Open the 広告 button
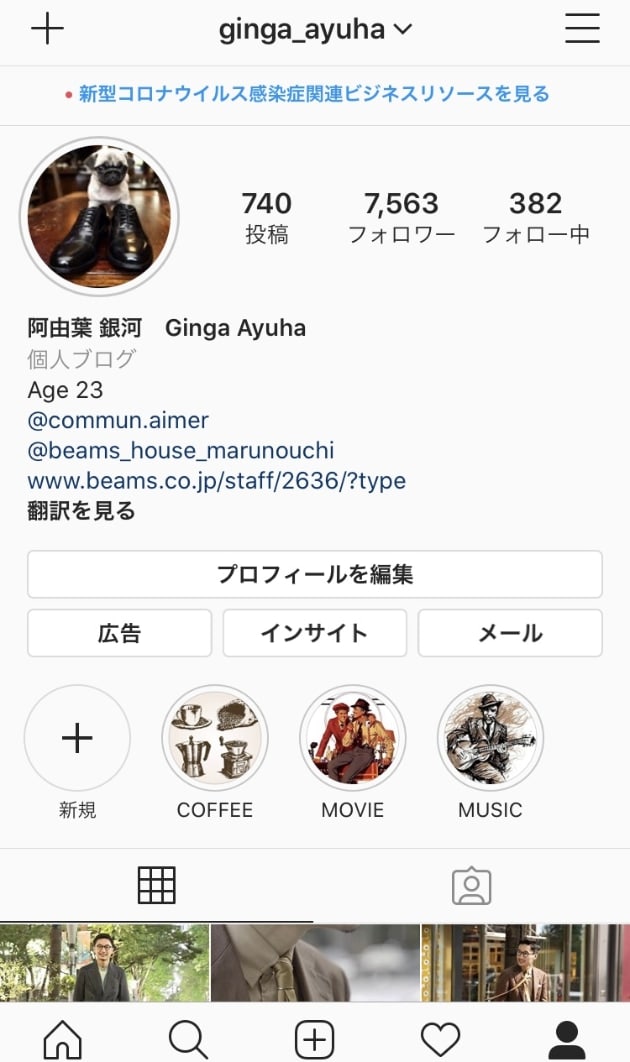This screenshot has height=1062, width=630. 119,633
